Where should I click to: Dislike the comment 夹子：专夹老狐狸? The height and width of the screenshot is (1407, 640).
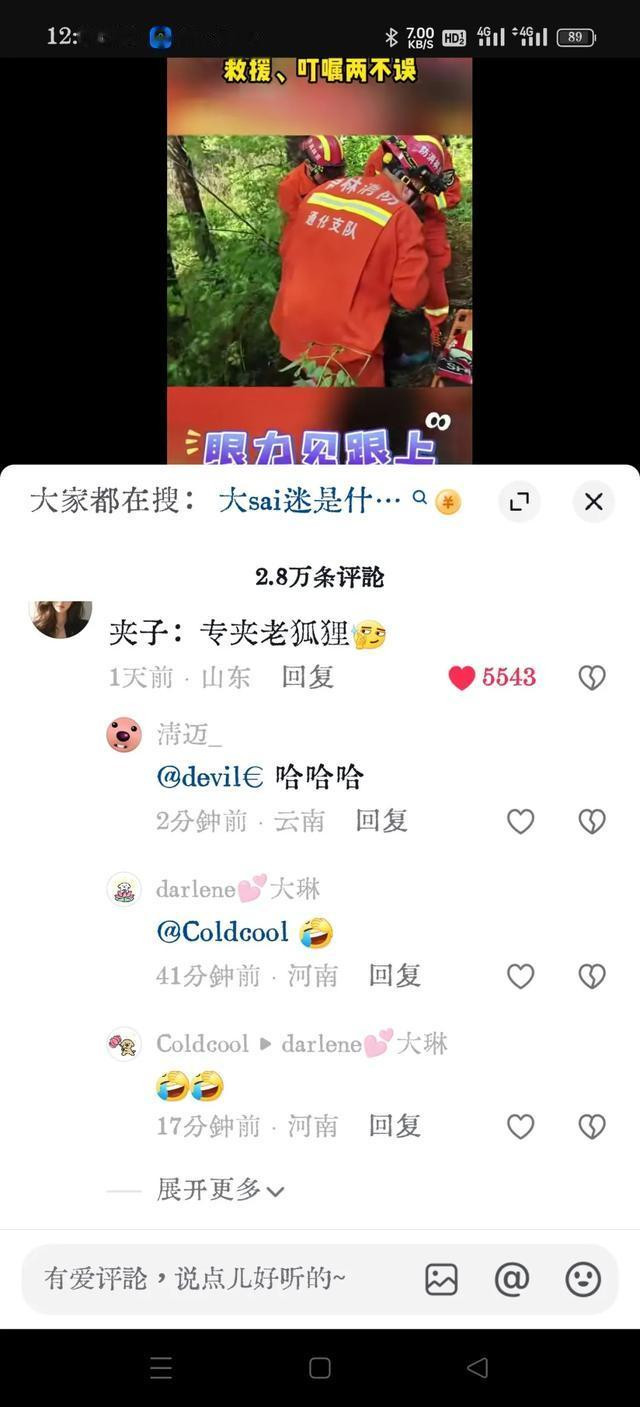(592, 677)
